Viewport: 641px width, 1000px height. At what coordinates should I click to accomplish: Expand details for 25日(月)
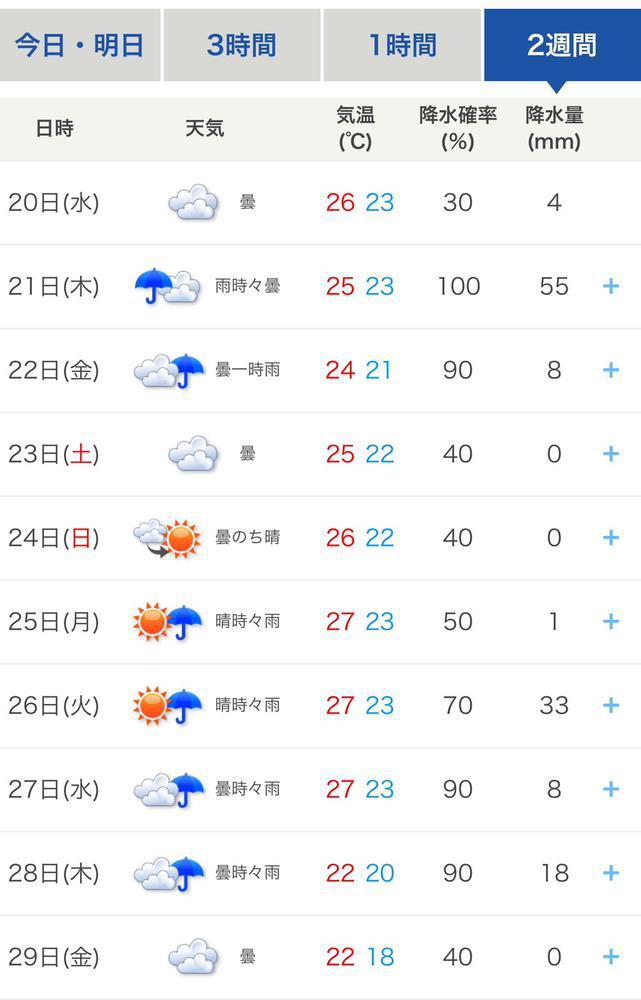tap(611, 622)
